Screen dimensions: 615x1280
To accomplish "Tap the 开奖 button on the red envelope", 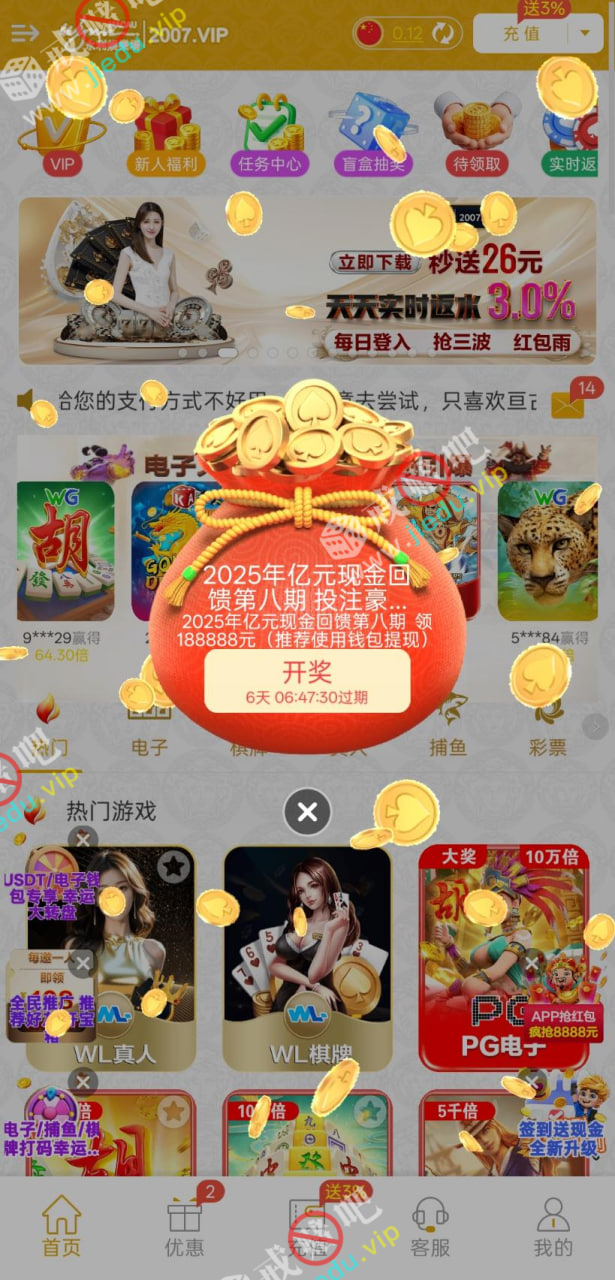I will pos(307,680).
